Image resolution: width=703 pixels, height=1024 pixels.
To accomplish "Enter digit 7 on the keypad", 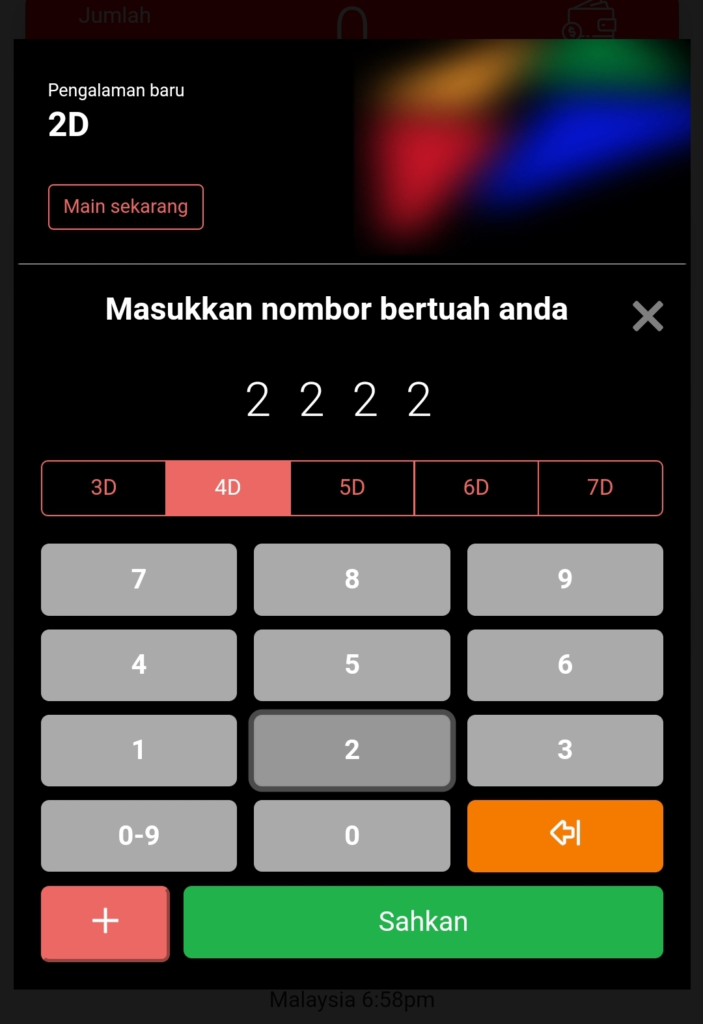I will [139, 580].
